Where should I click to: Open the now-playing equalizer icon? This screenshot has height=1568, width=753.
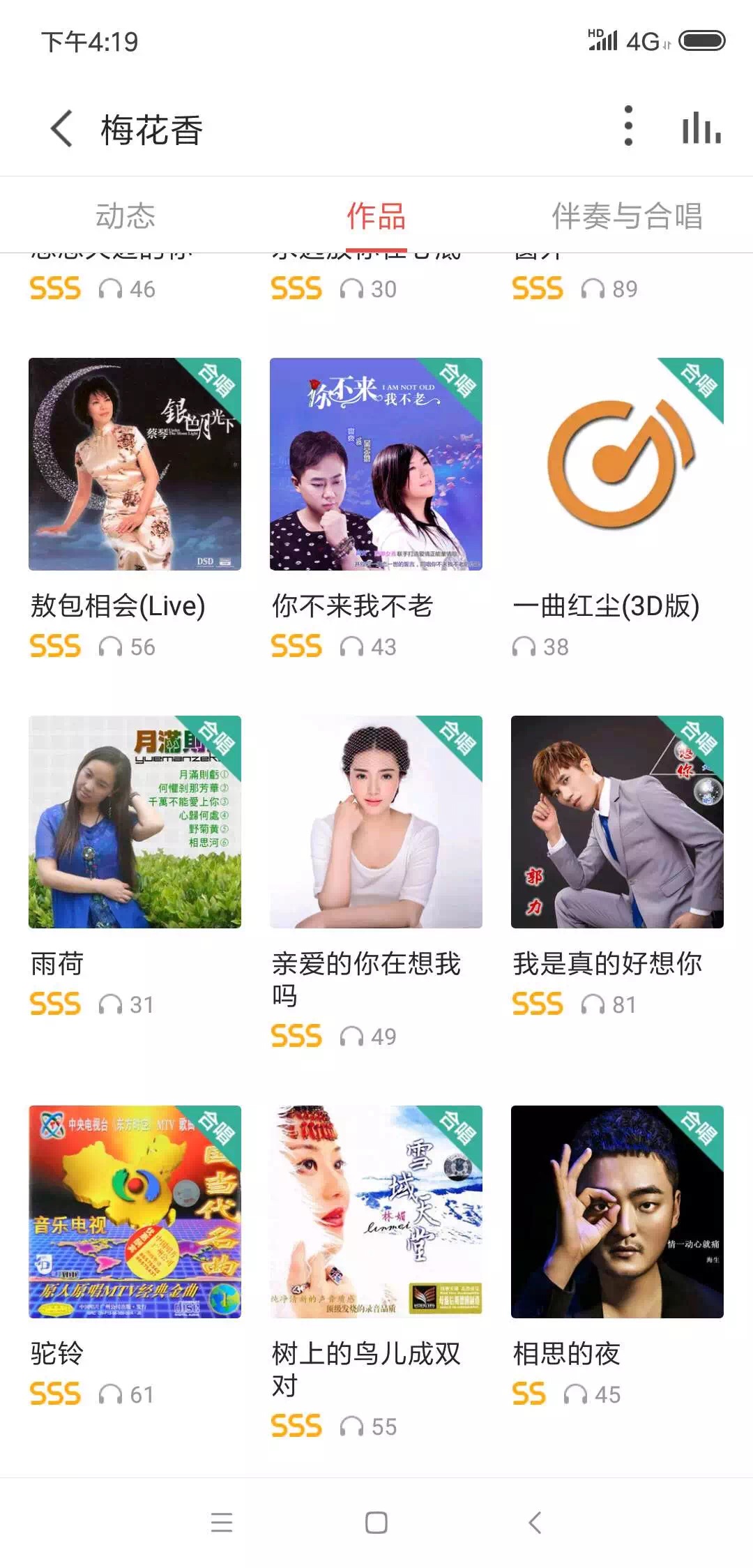pos(701,128)
